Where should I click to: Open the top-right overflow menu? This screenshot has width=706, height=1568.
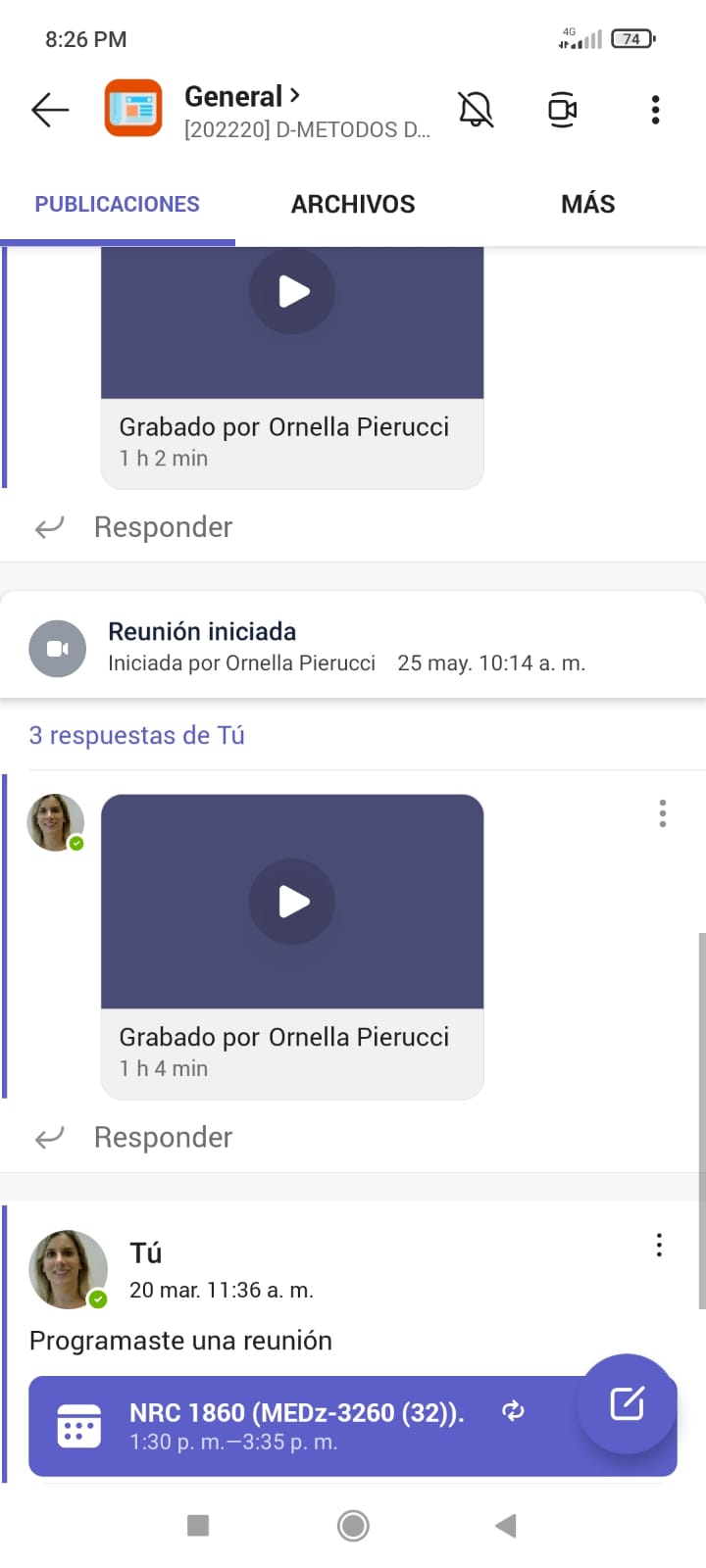pos(655,110)
